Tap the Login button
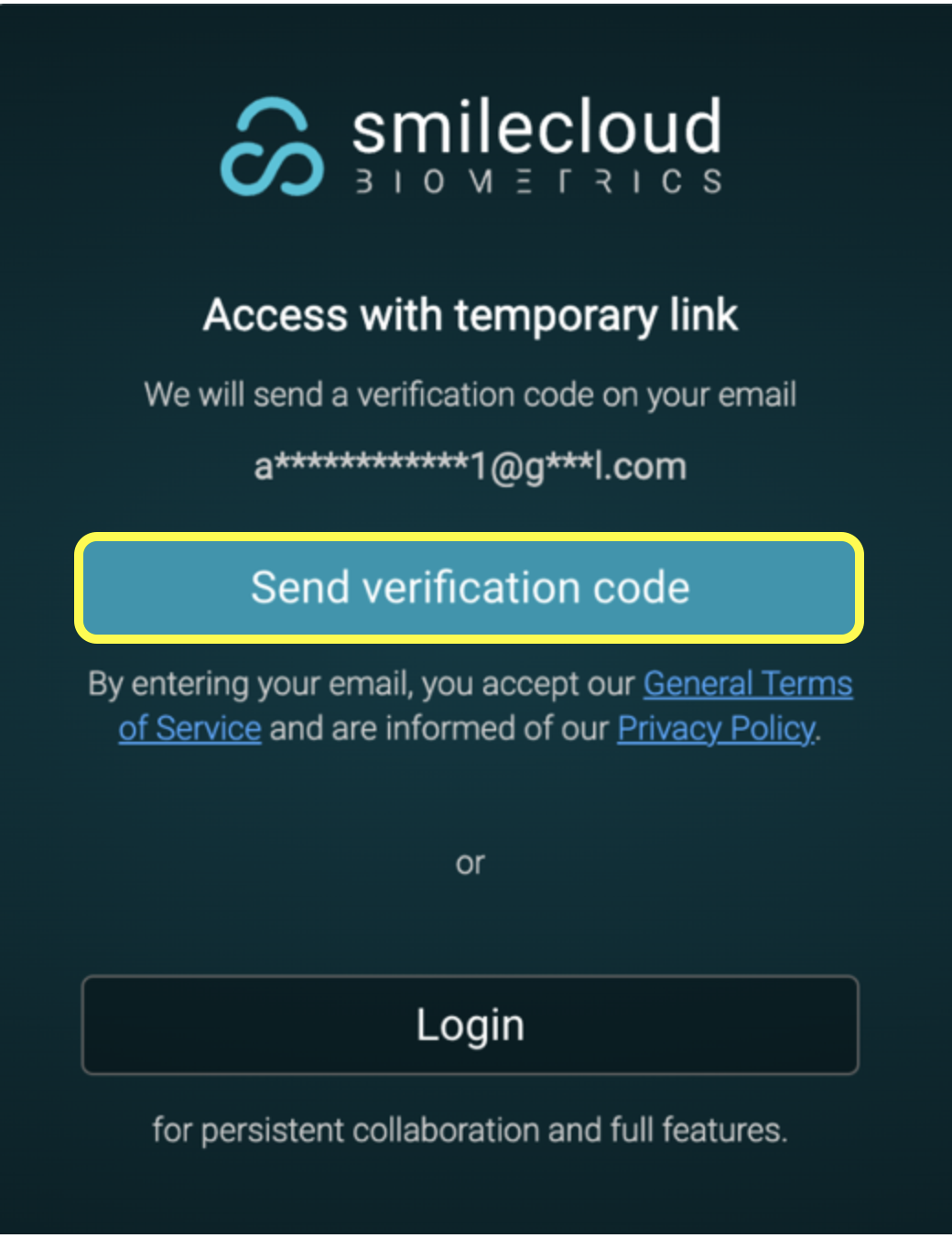The width and height of the screenshot is (952, 1238). coord(470,1025)
